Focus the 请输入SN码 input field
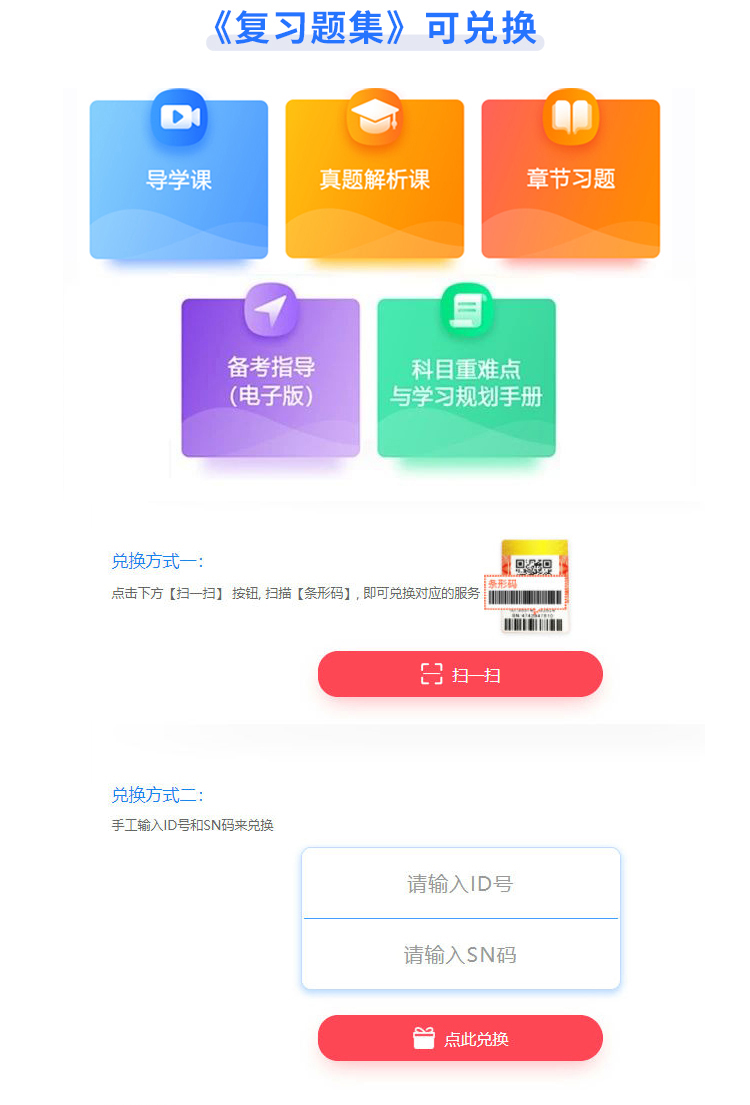The image size is (750, 1105). (460, 955)
